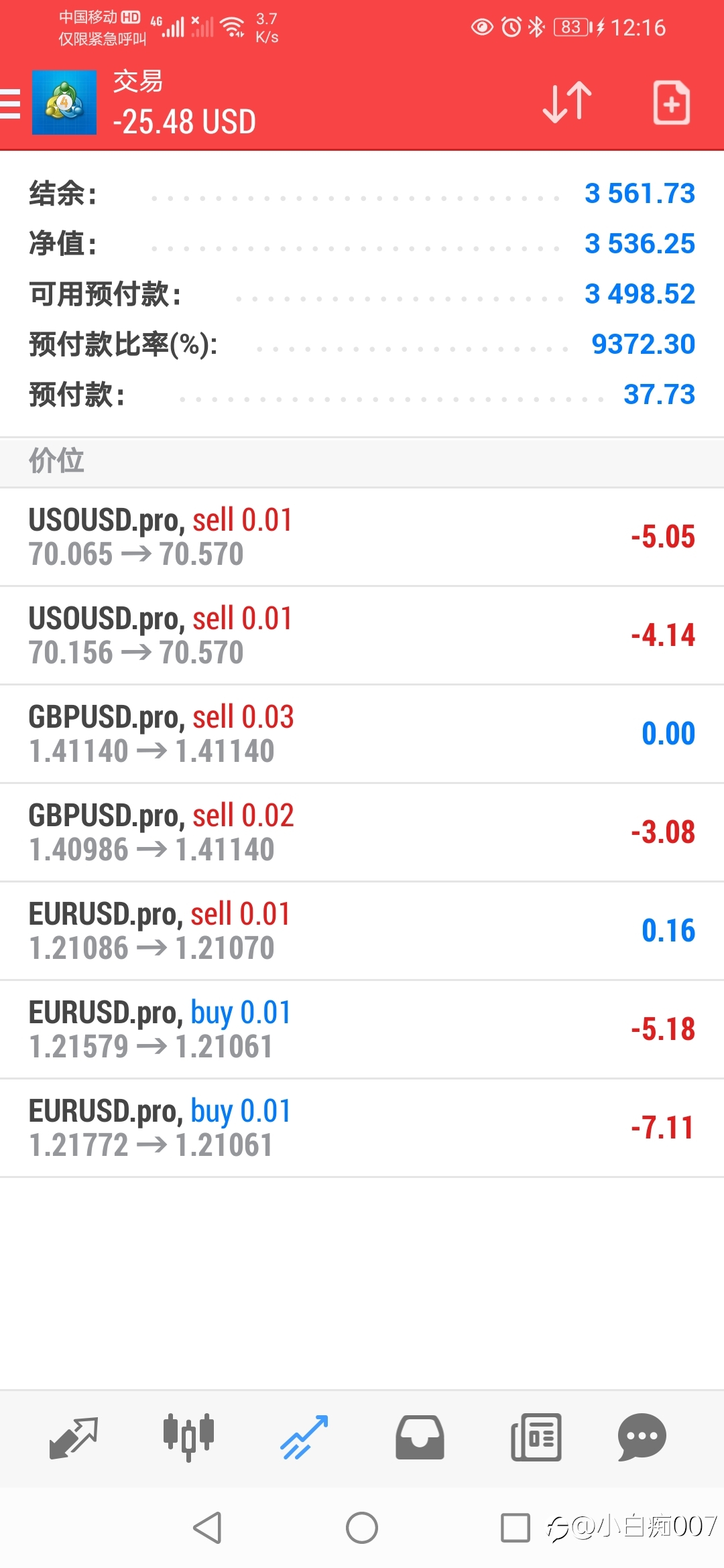Screen dimensions: 724x1568
Task: Select the trade tab with trend arrow
Action: click(x=304, y=1438)
